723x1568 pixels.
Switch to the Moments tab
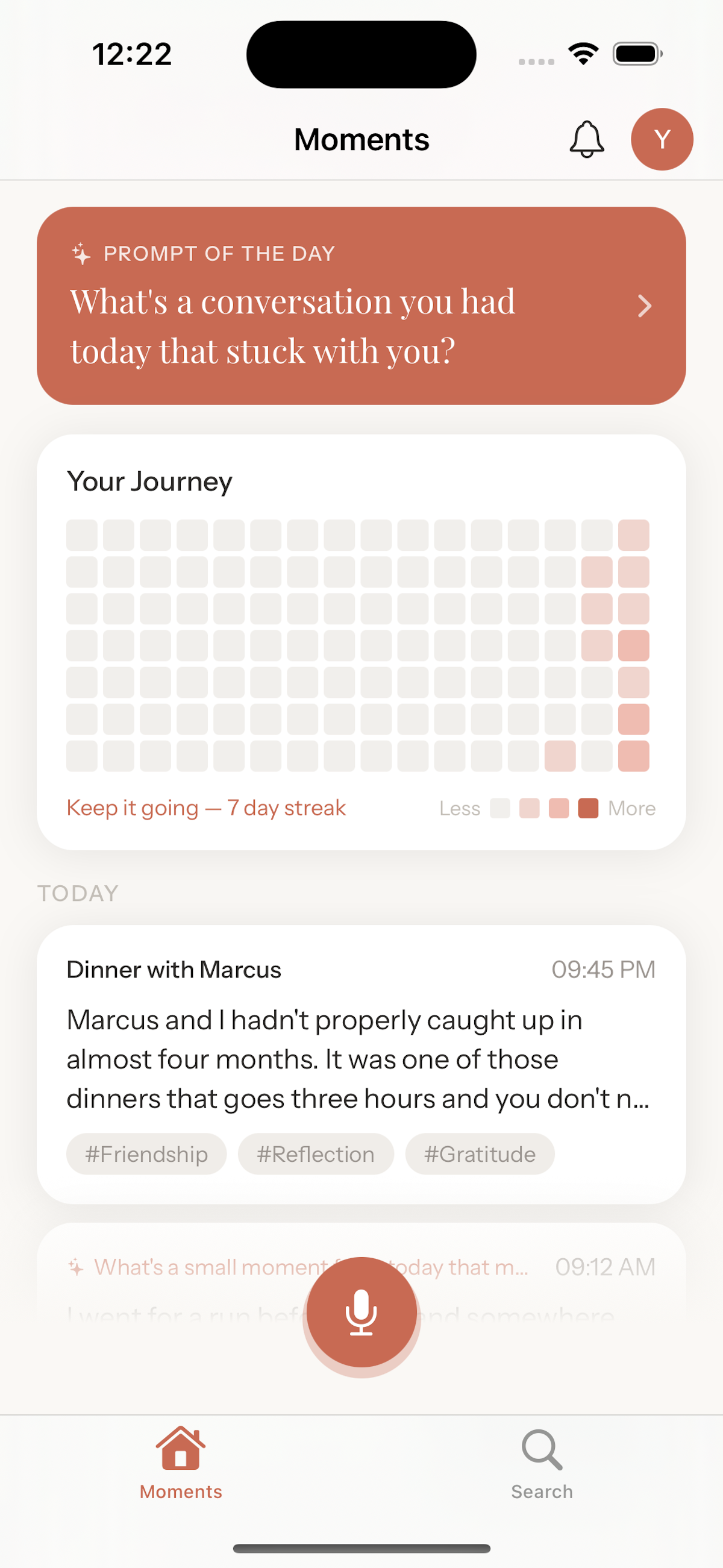point(180,1473)
